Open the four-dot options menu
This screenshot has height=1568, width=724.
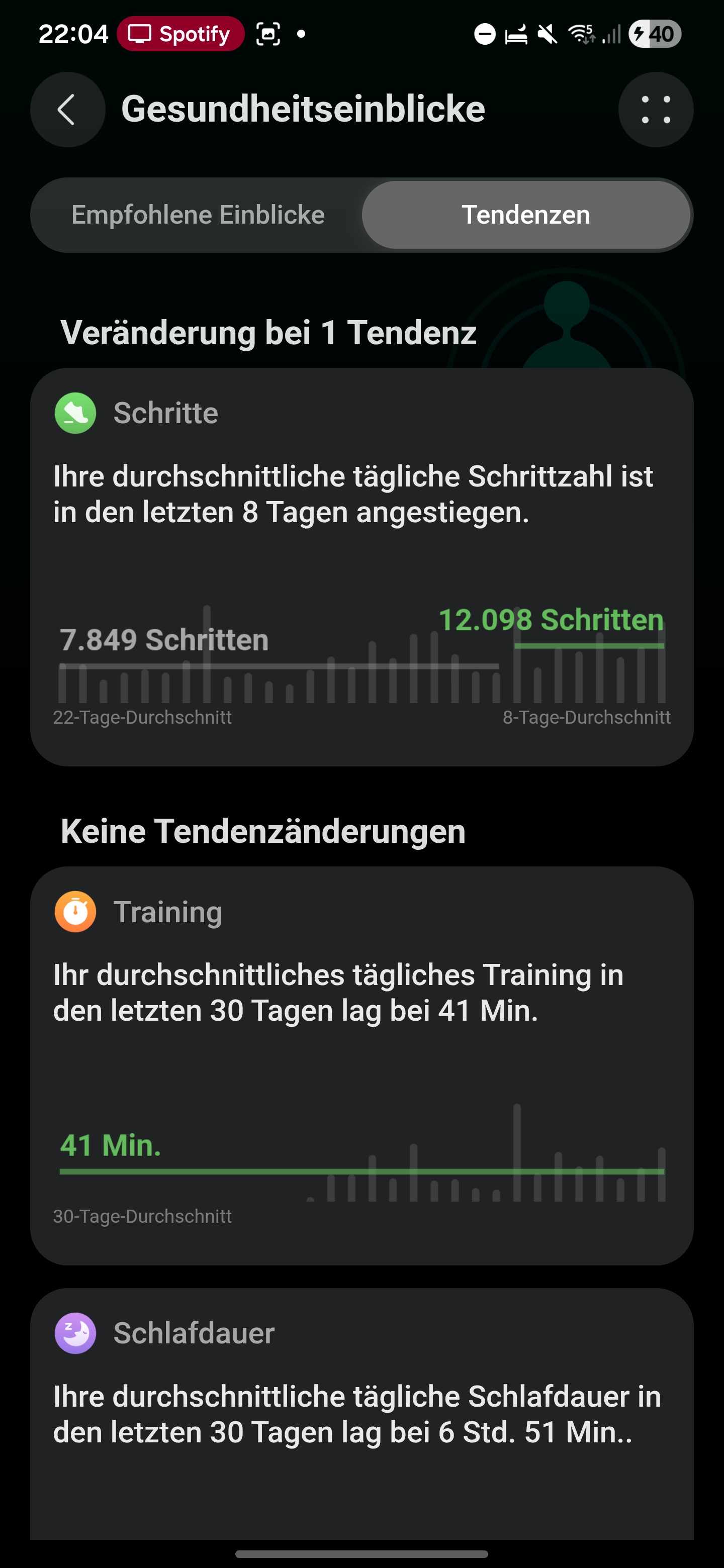pos(655,110)
